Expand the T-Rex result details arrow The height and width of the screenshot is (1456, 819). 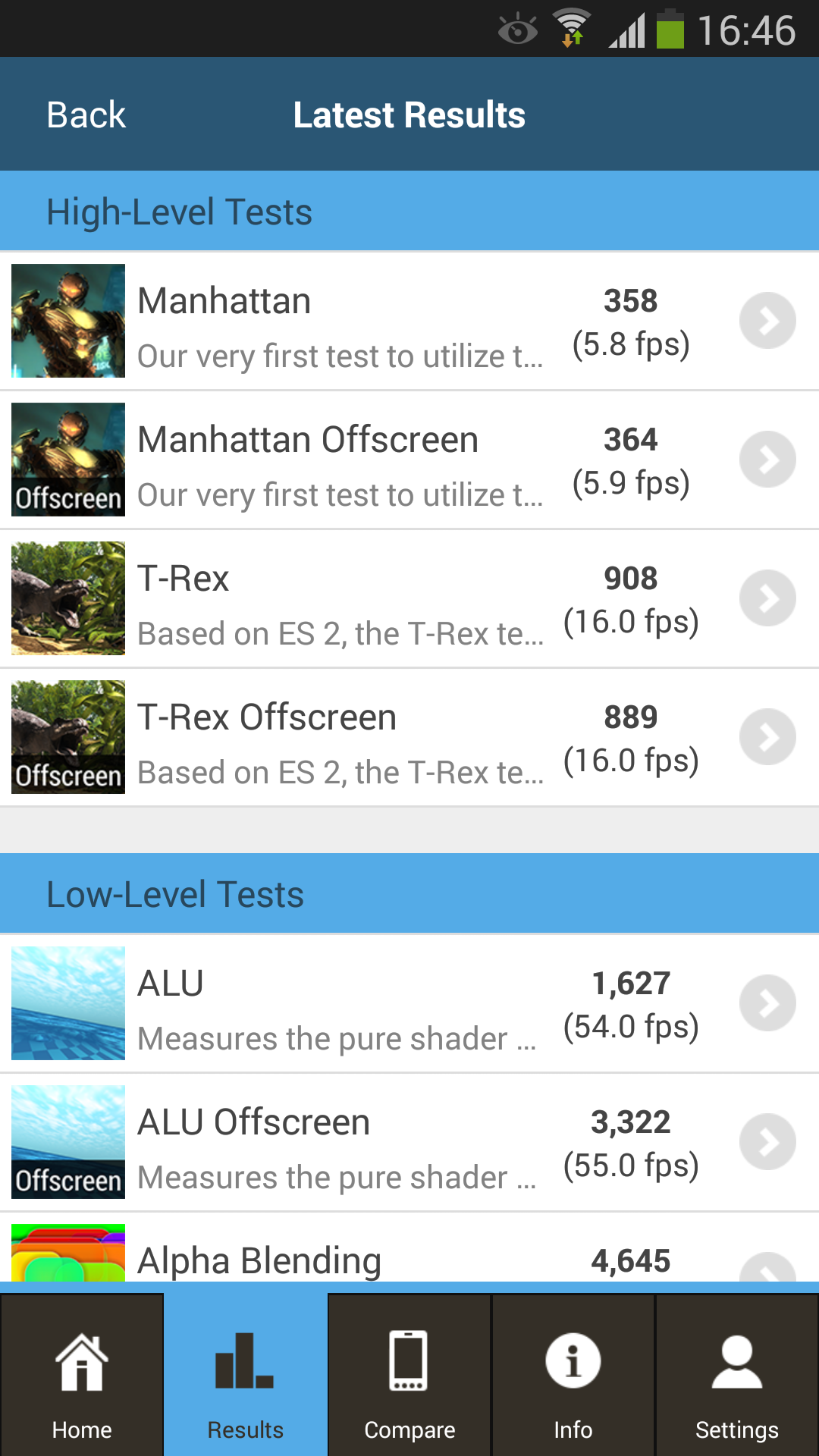click(x=768, y=598)
